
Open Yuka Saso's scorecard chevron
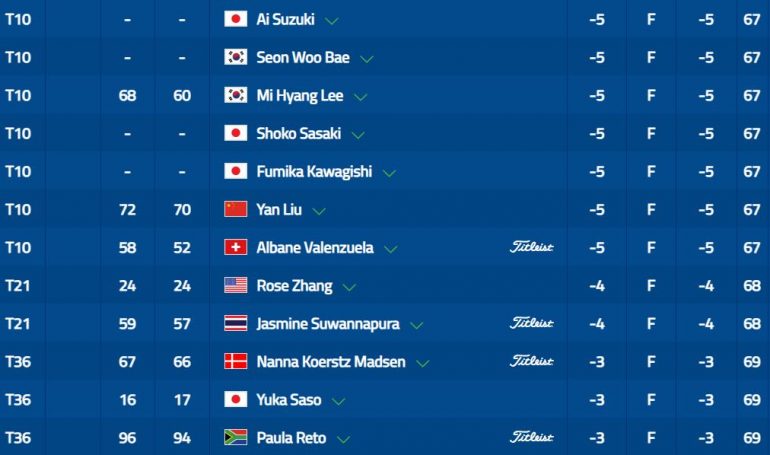pyautogui.click(x=338, y=401)
